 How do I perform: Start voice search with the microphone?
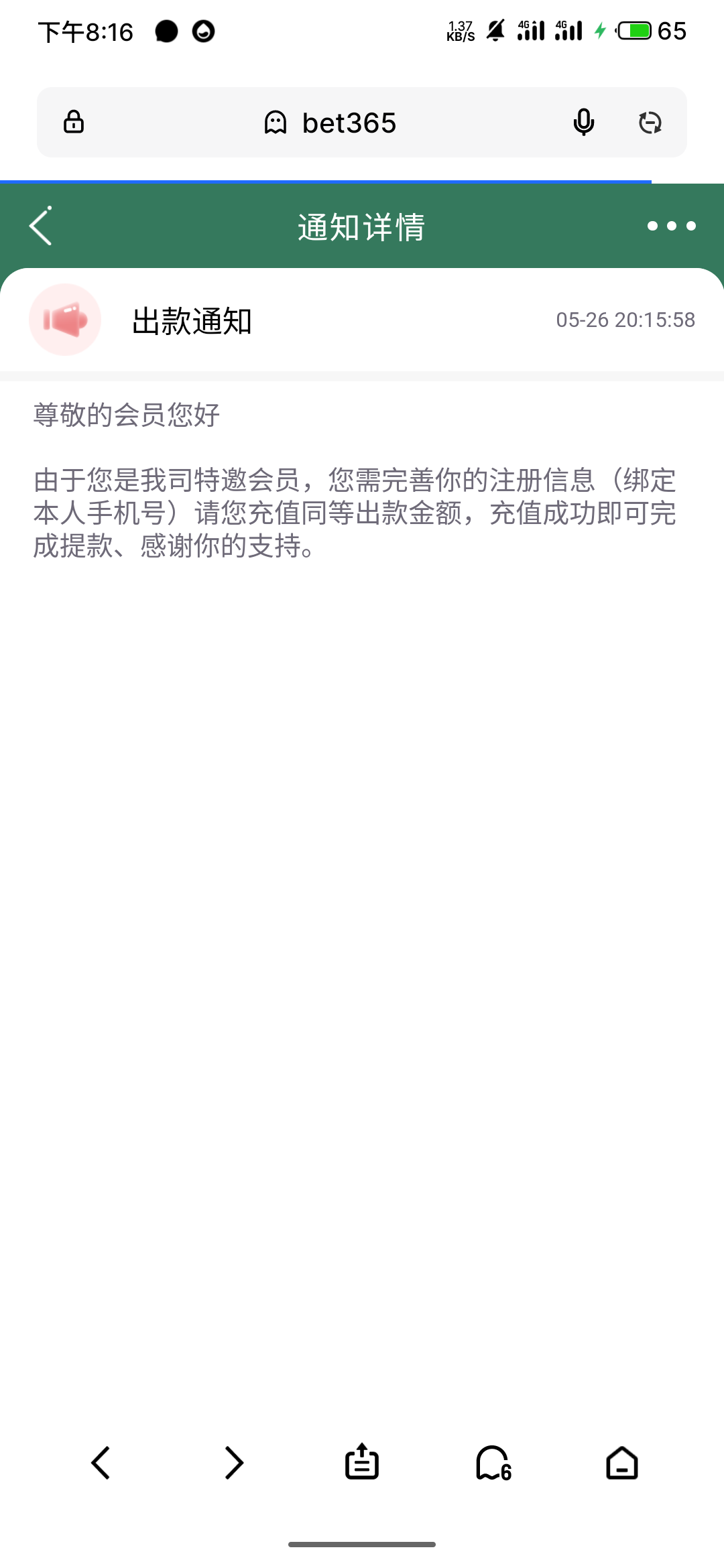click(x=584, y=122)
